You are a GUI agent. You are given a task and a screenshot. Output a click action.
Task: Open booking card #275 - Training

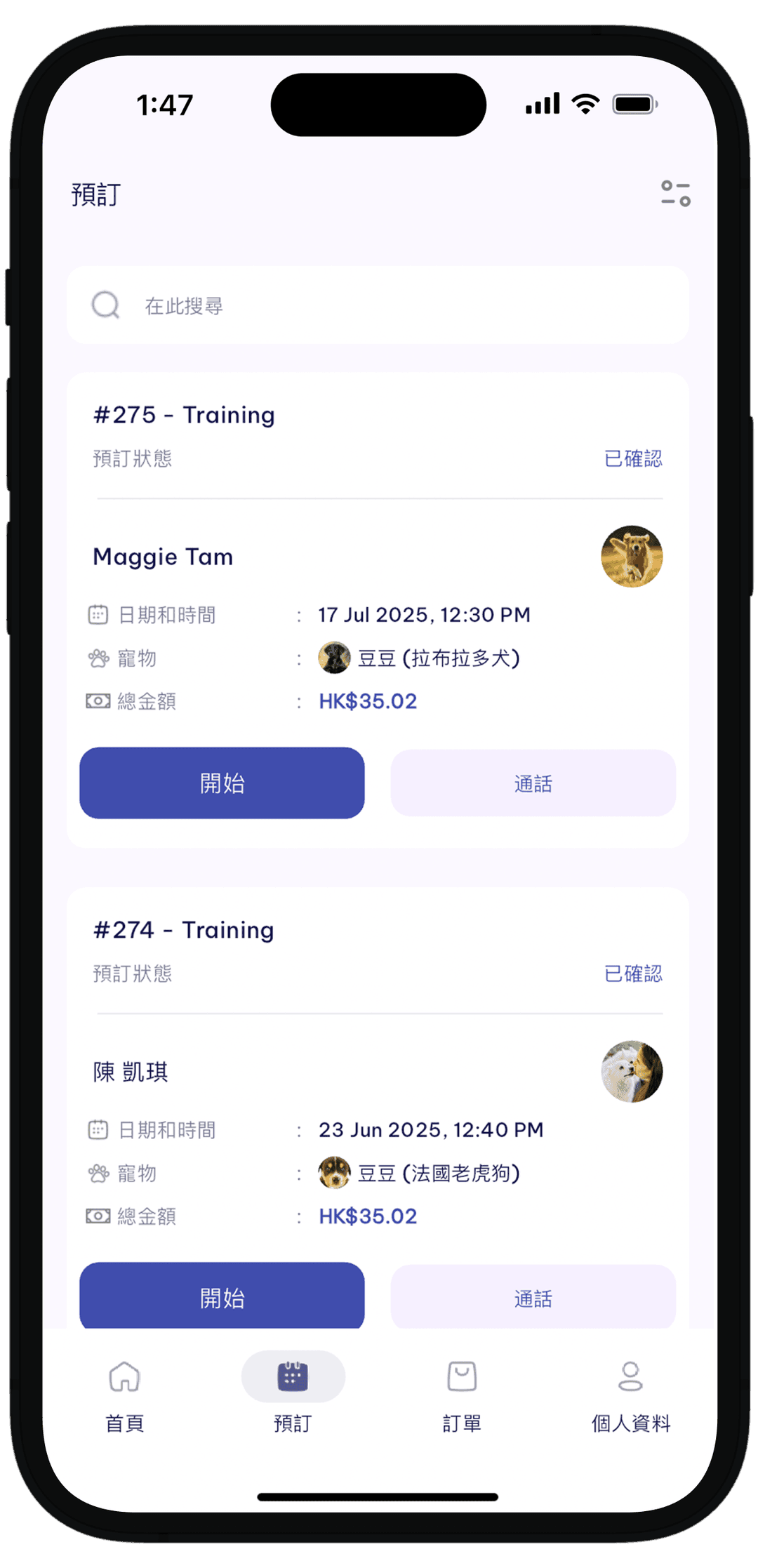pos(184,415)
